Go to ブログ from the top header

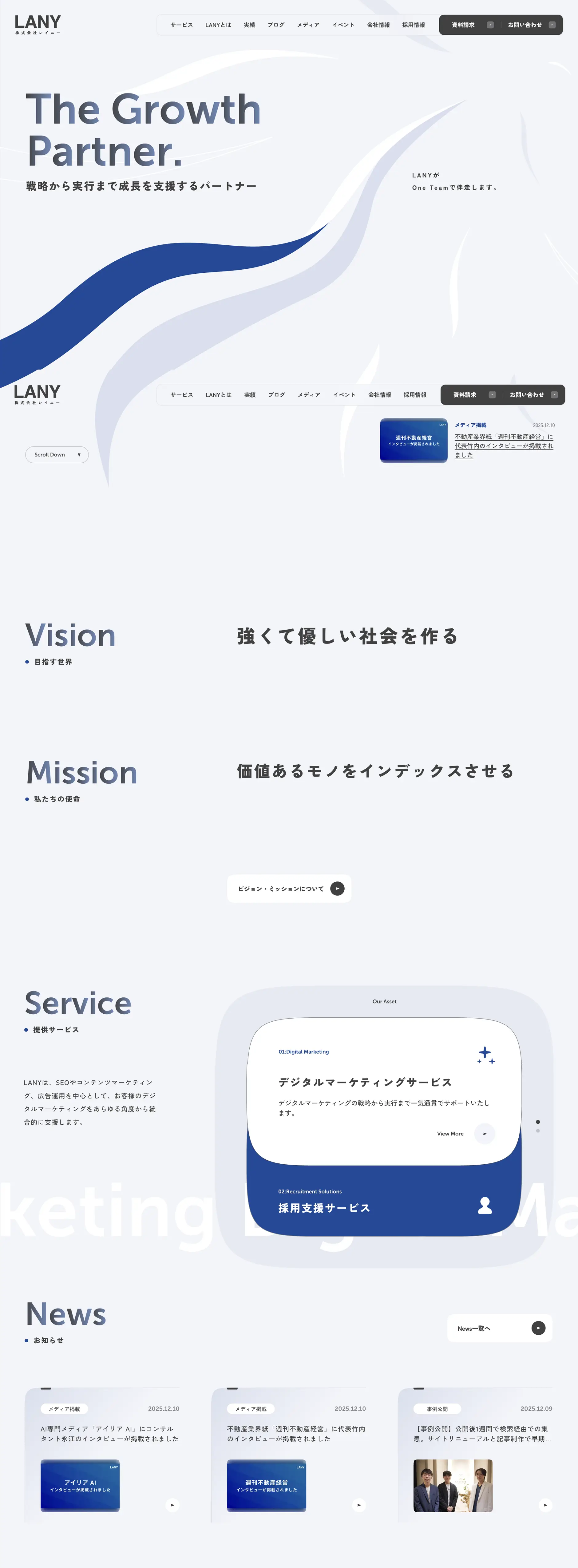point(275,25)
